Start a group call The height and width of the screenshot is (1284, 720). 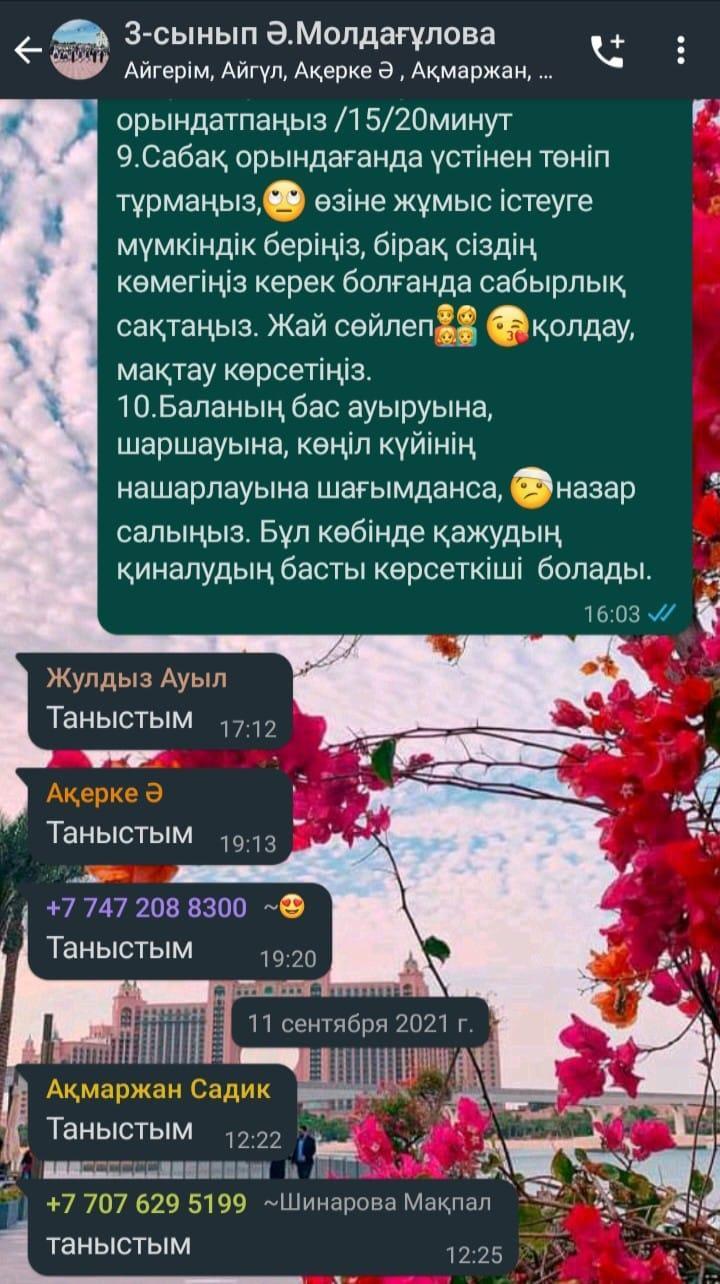pyautogui.click(x=607, y=50)
